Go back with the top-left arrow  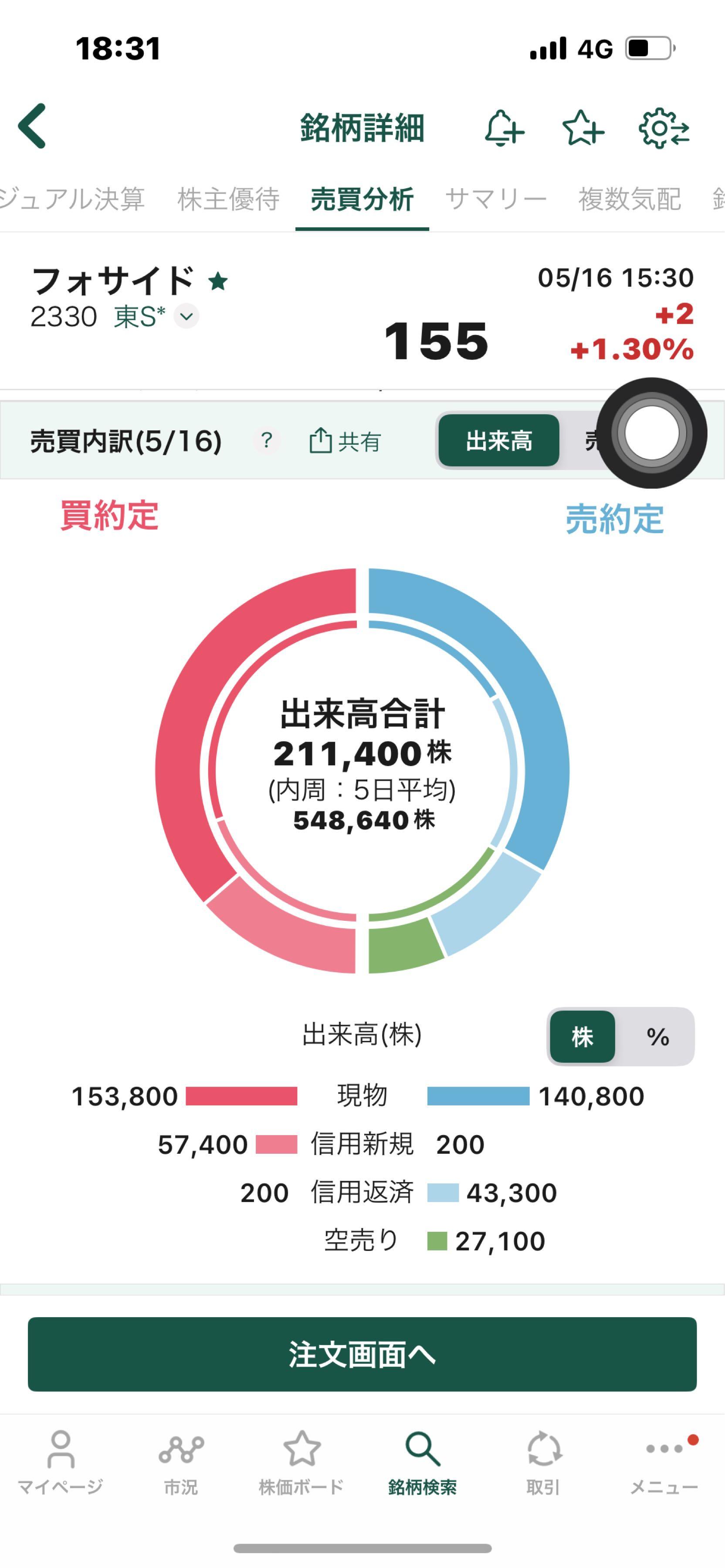click(32, 126)
